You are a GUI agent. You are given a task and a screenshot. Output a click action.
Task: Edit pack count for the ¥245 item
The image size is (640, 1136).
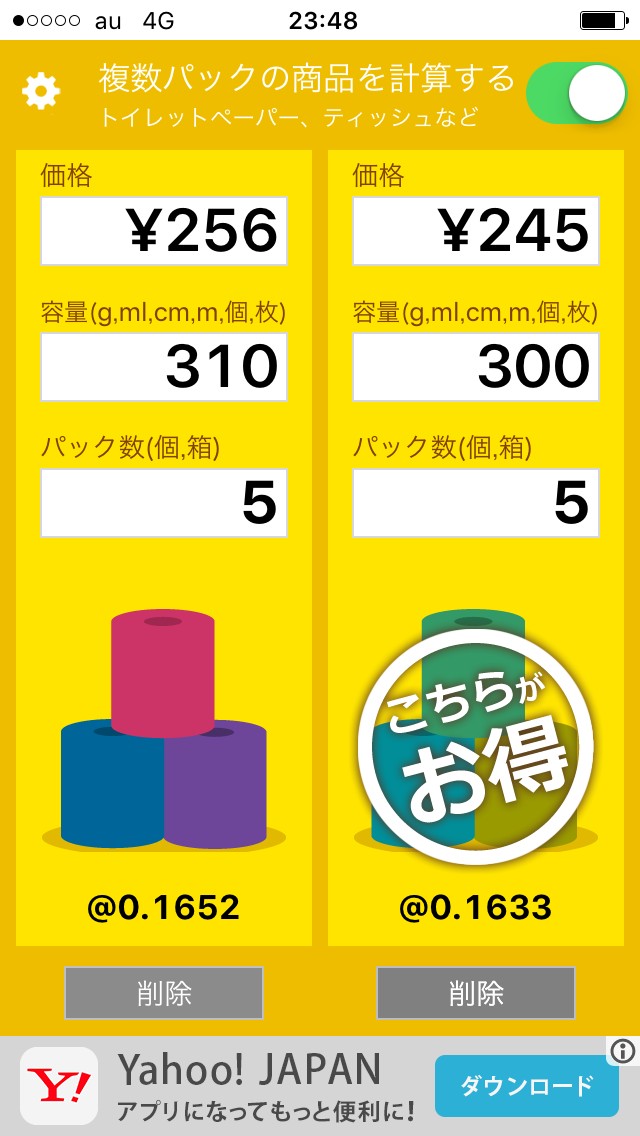click(x=476, y=503)
